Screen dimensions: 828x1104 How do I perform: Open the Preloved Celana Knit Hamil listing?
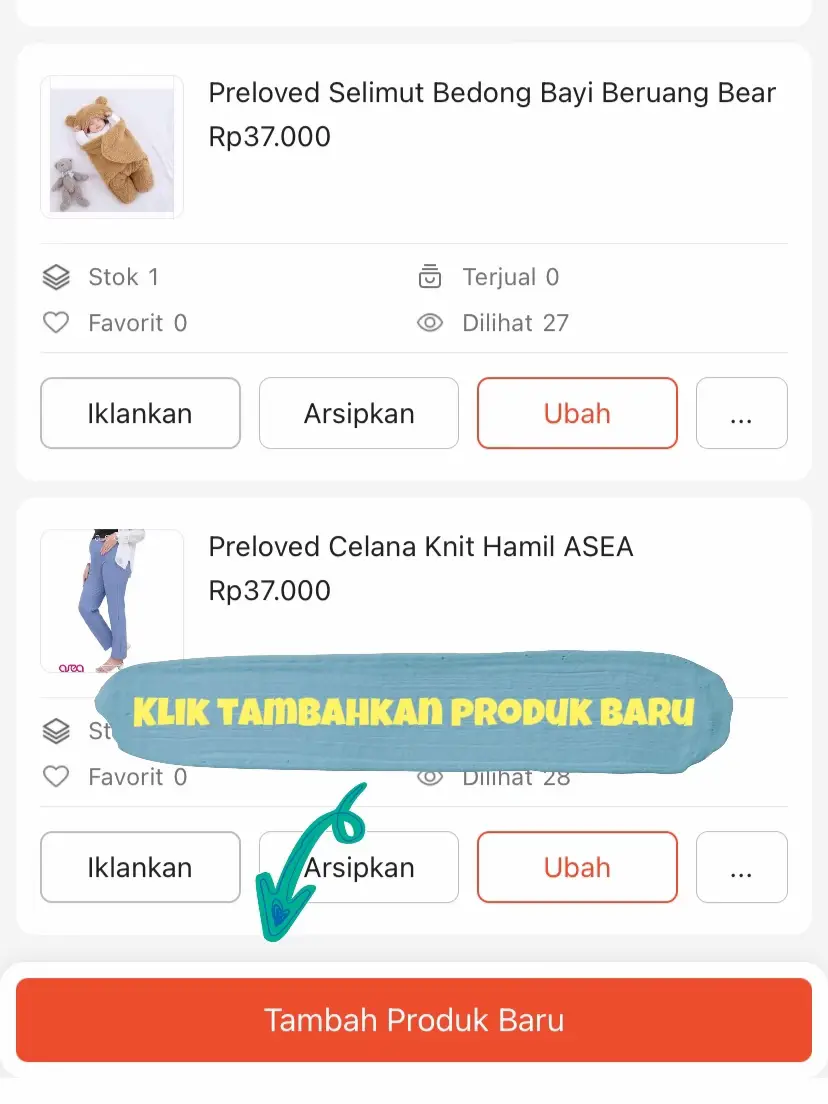tap(420, 548)
